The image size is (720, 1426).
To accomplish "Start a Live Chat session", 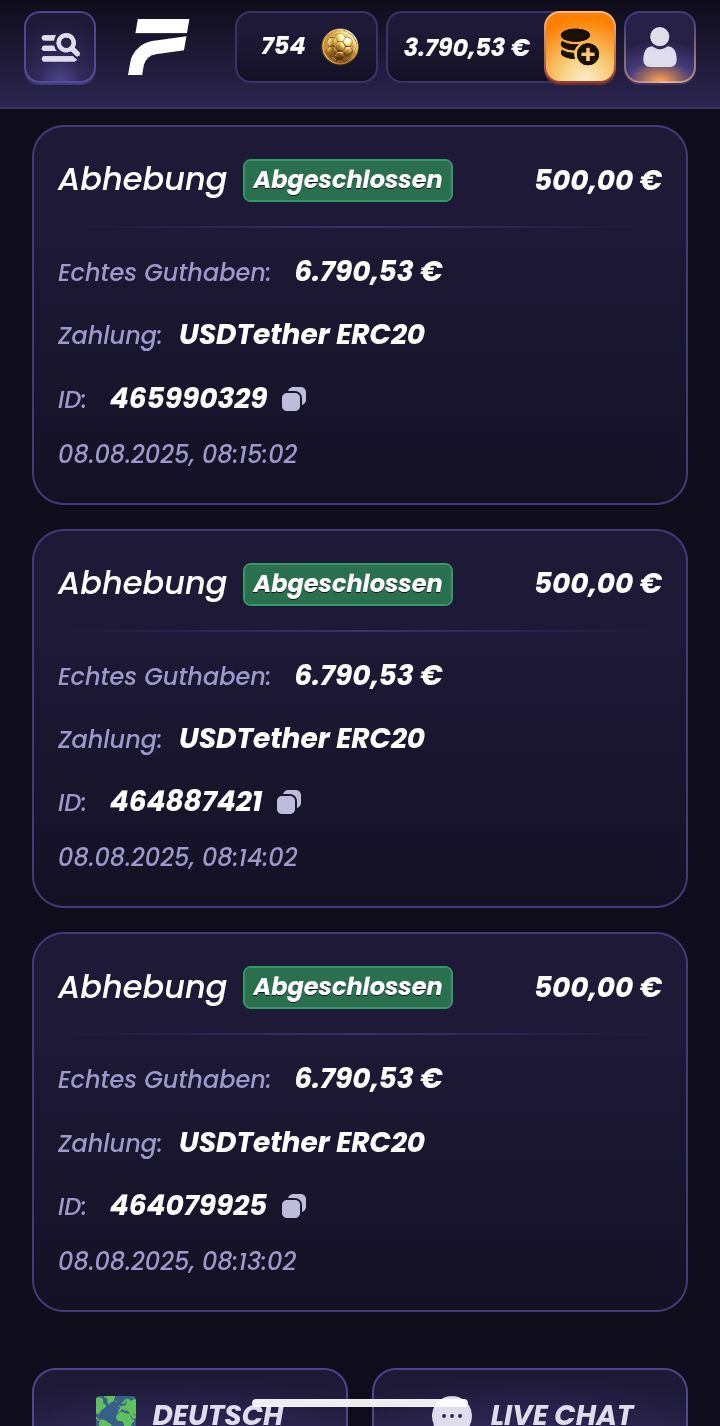I will (530, 1410).
